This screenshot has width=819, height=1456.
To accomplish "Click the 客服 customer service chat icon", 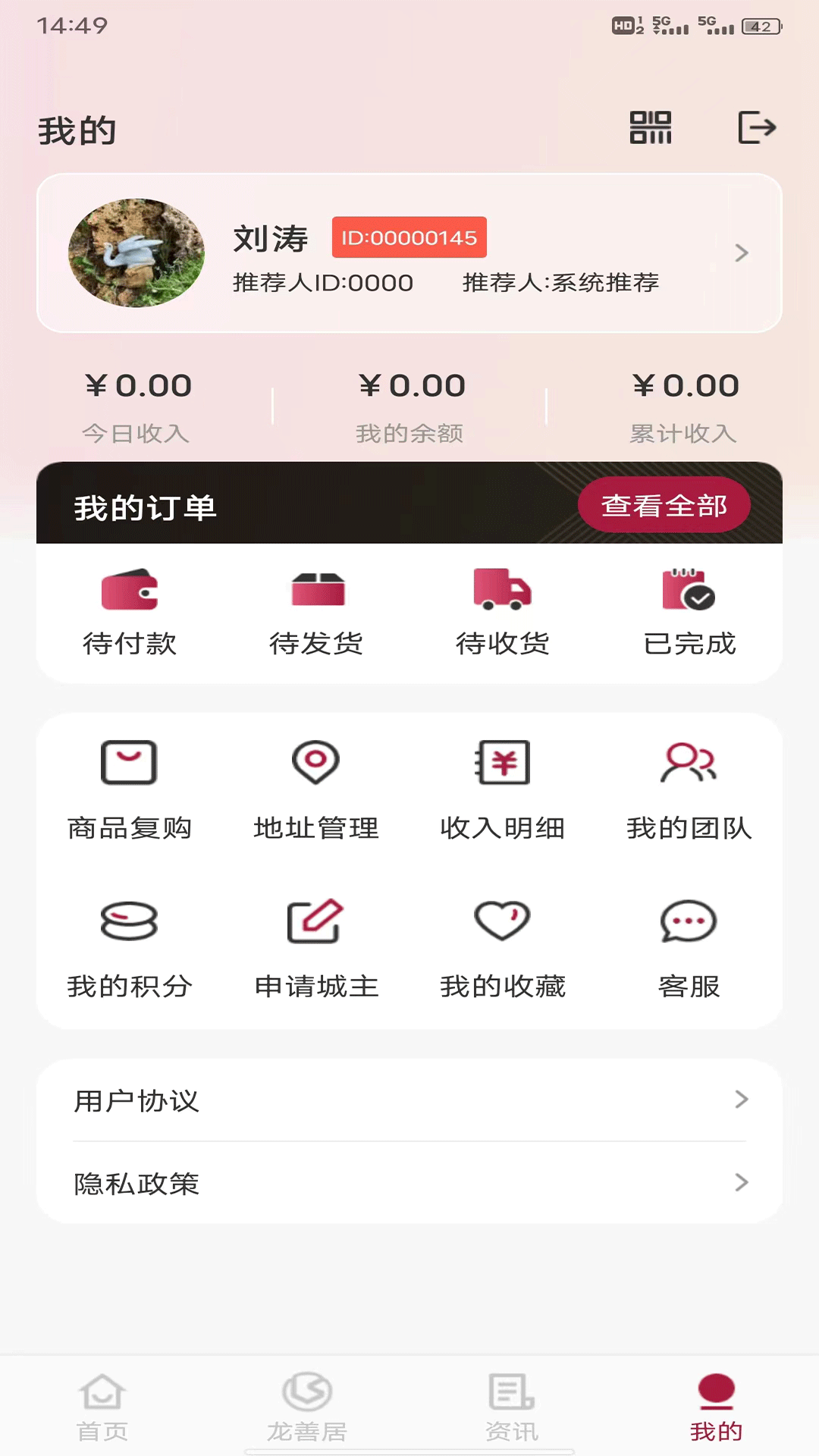I will pyautogui.click(x=689, y=921).
